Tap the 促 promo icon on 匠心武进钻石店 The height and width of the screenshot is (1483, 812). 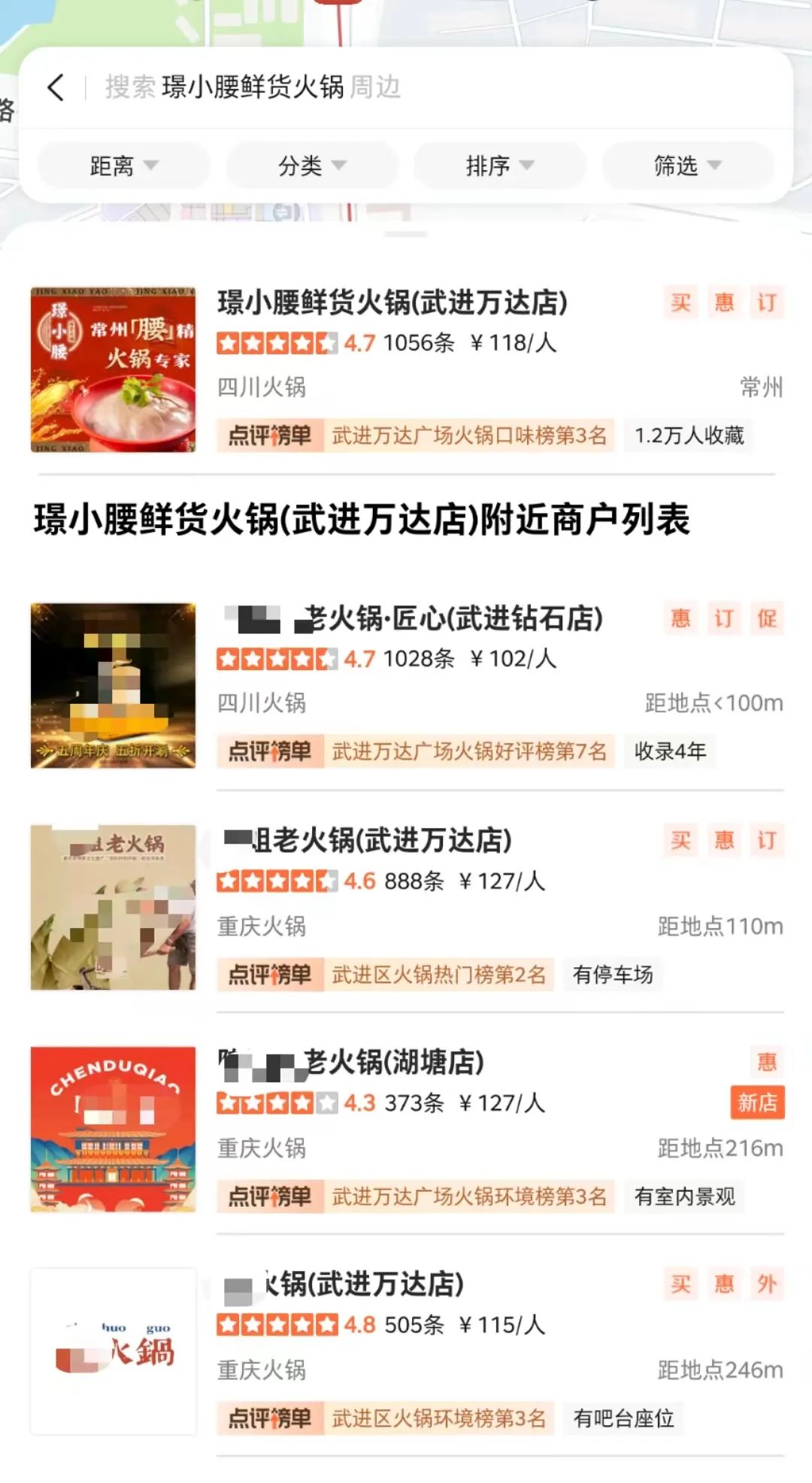coord(768,618)
